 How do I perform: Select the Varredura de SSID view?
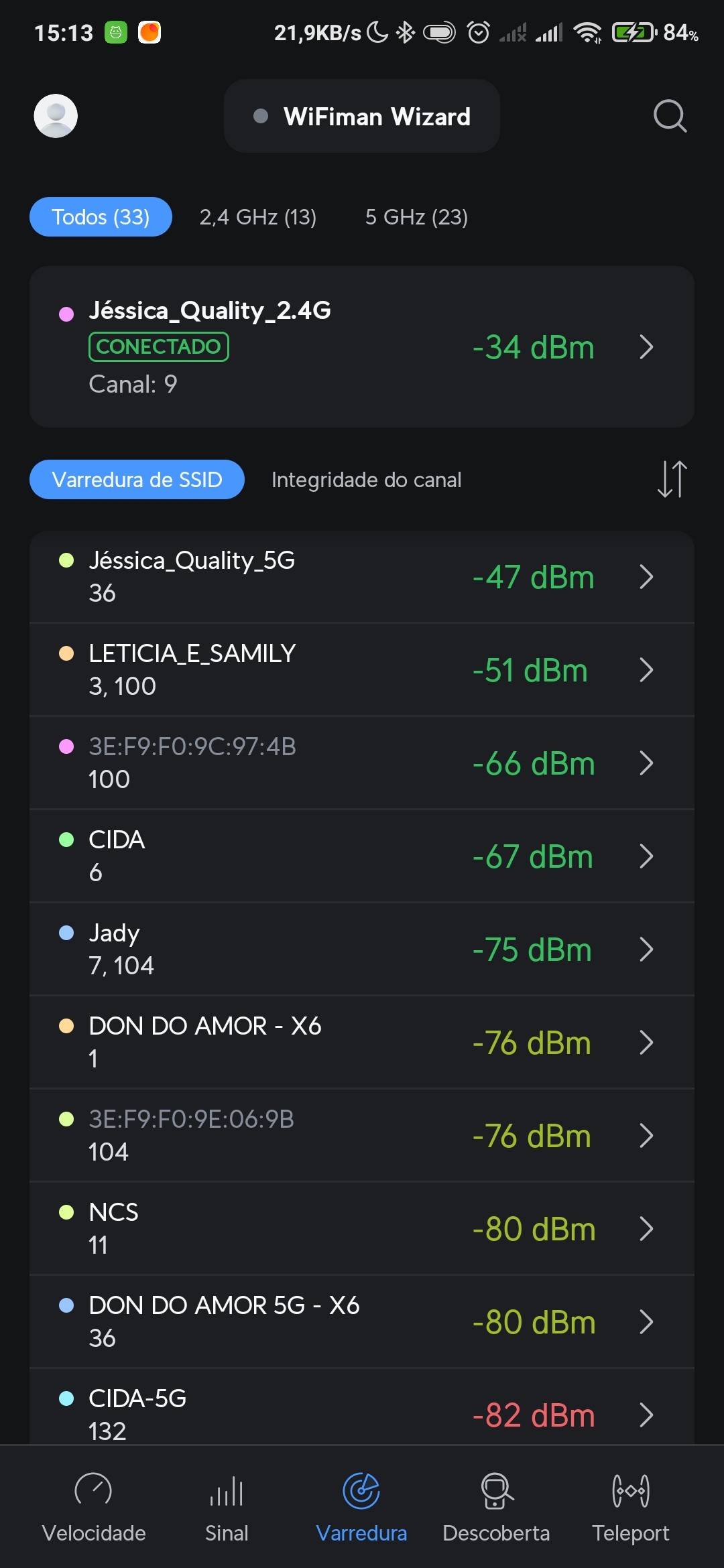click(x=137, y=480)
